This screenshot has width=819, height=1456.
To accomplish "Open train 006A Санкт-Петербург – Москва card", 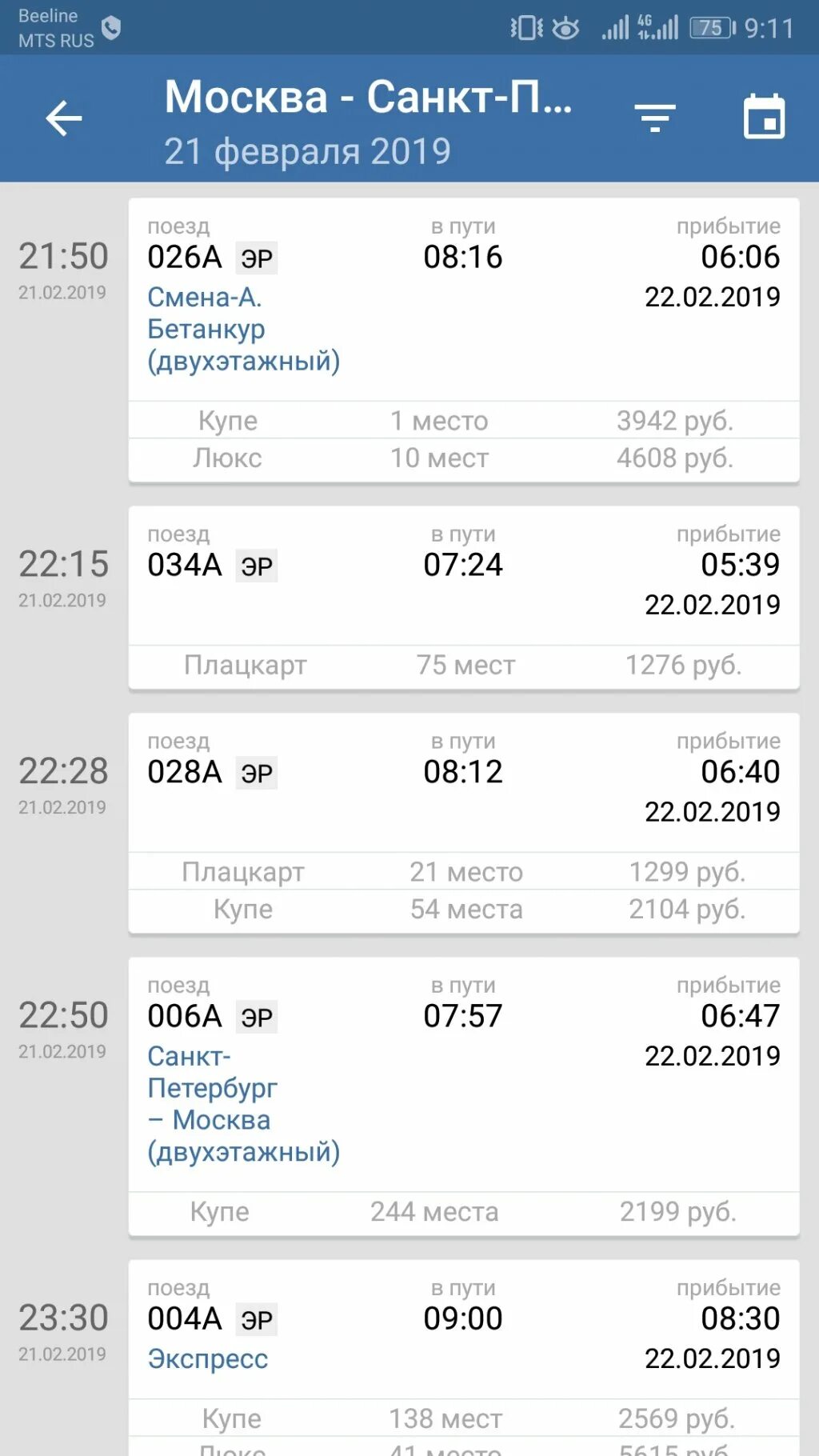I will [464, 1075].
